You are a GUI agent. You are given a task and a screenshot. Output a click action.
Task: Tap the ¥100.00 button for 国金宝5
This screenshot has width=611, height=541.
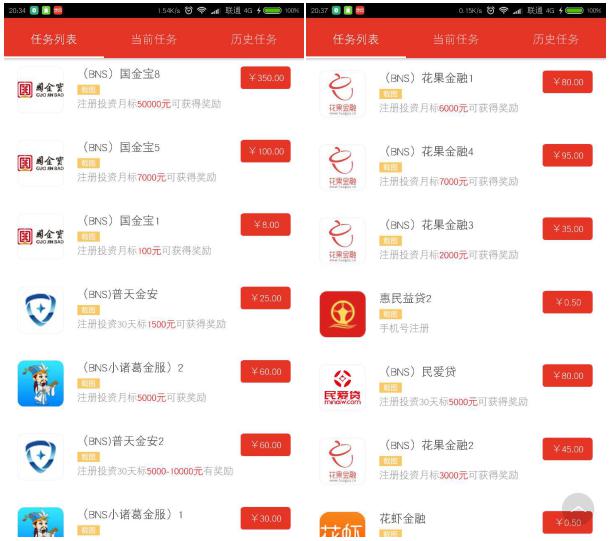coord(266,151)
